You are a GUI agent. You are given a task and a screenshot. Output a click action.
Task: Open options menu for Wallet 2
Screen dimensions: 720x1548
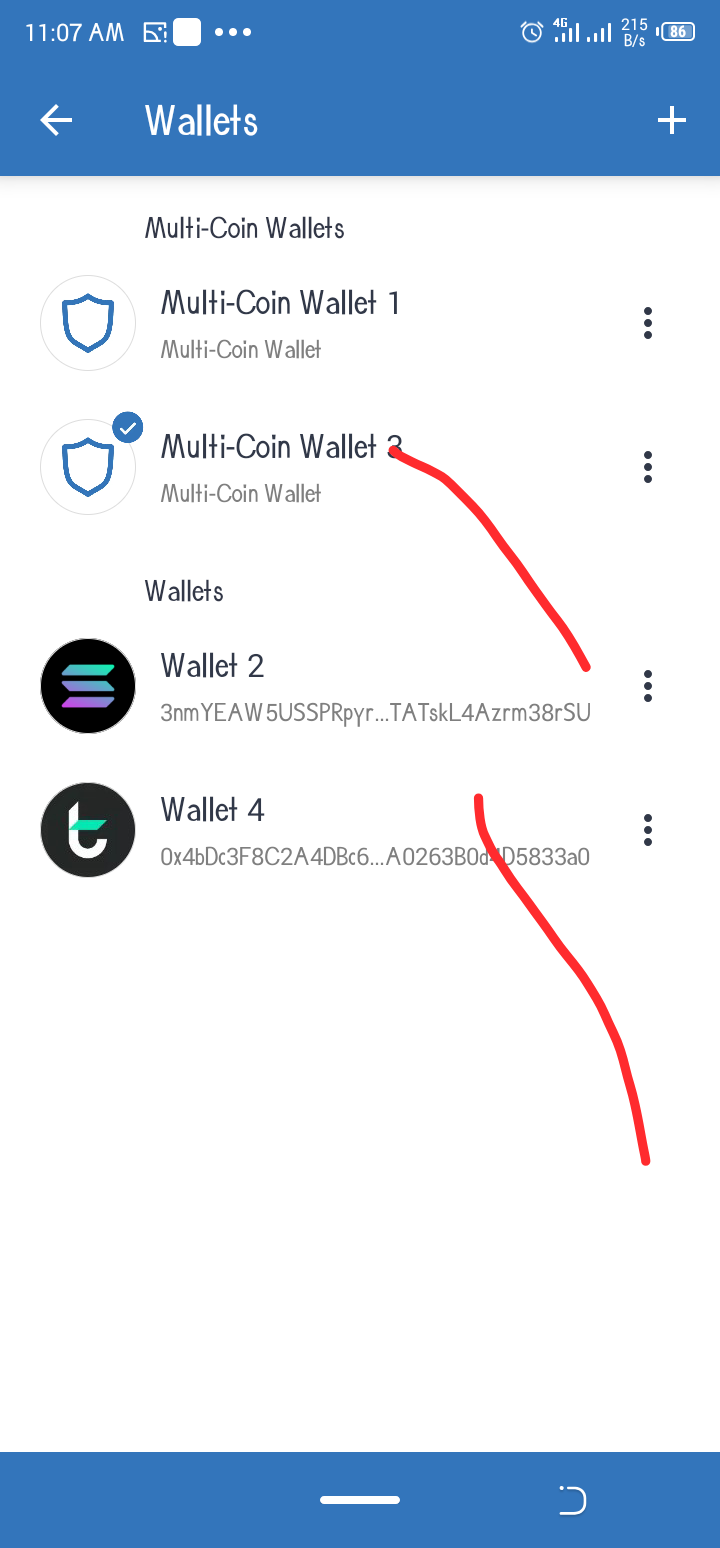pos(648,686)
